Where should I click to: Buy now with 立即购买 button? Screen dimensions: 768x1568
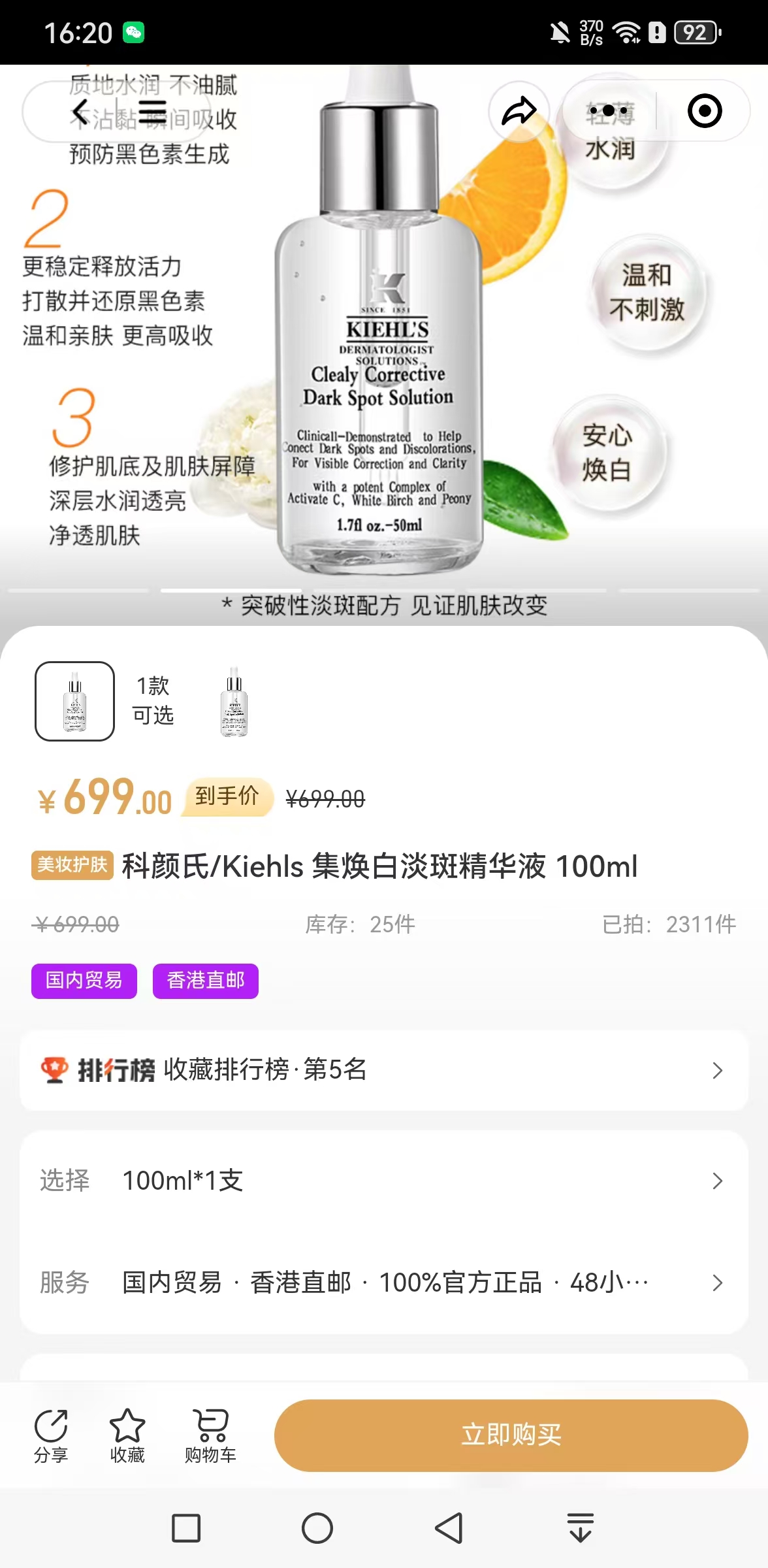click(x=511, y=1435)
